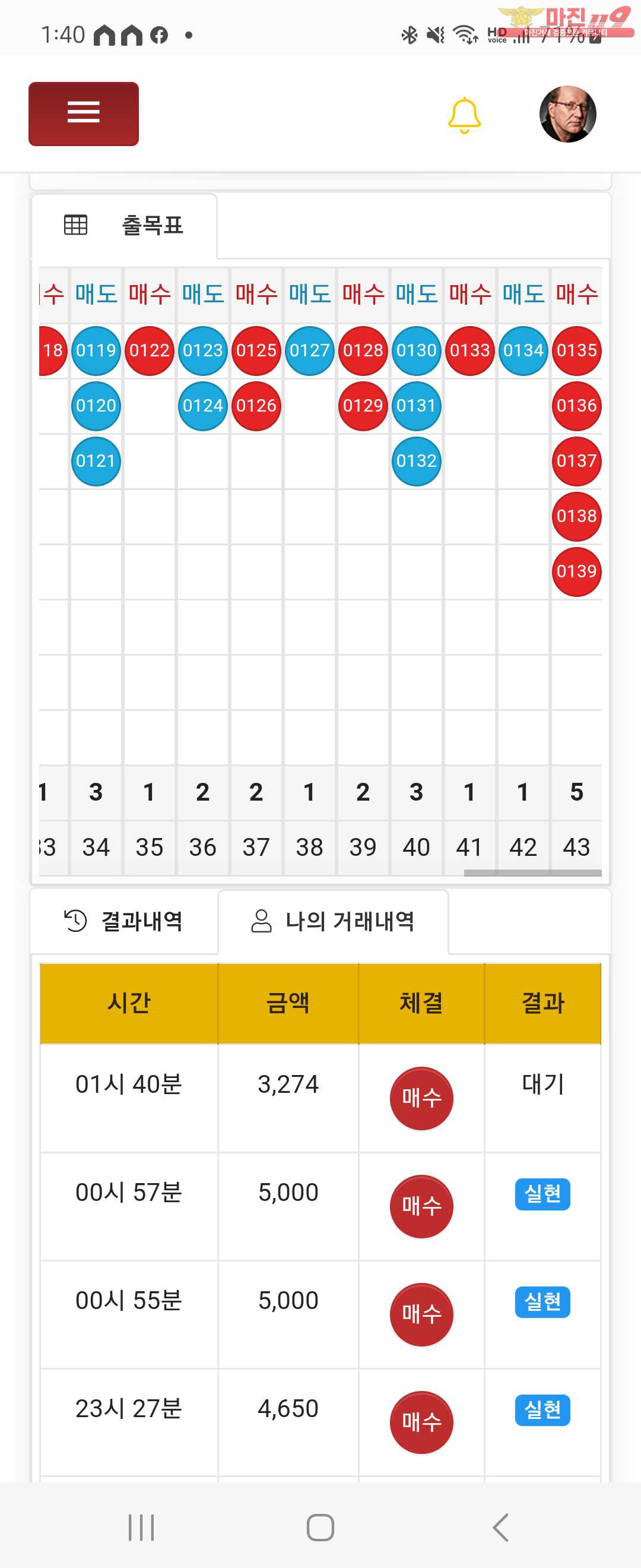Go back with the system back button
This screenshot has height=1568, width=641.
500,1527
